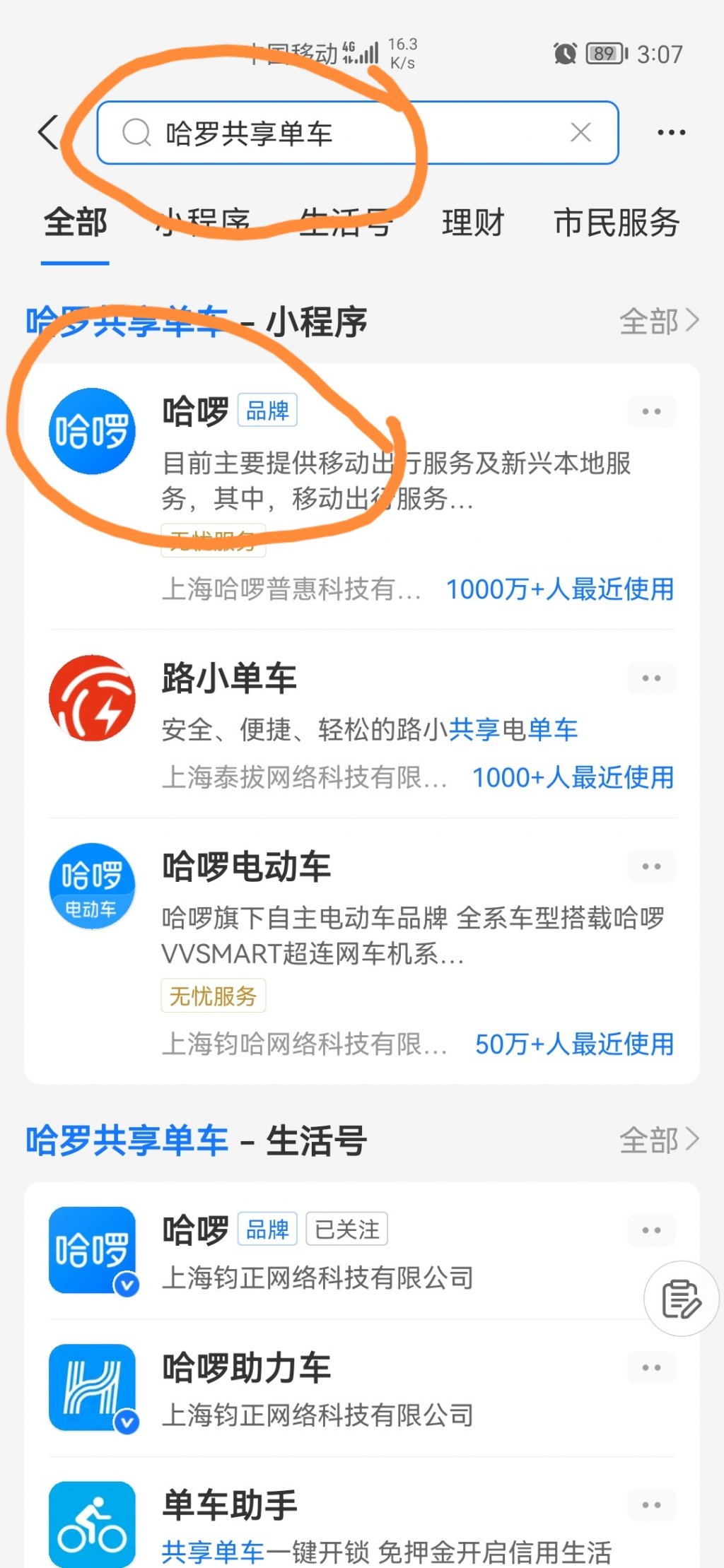This screenshot has height=1568, width=724.
Task: Open more options for 路小单车
Action: coord(651,678)
